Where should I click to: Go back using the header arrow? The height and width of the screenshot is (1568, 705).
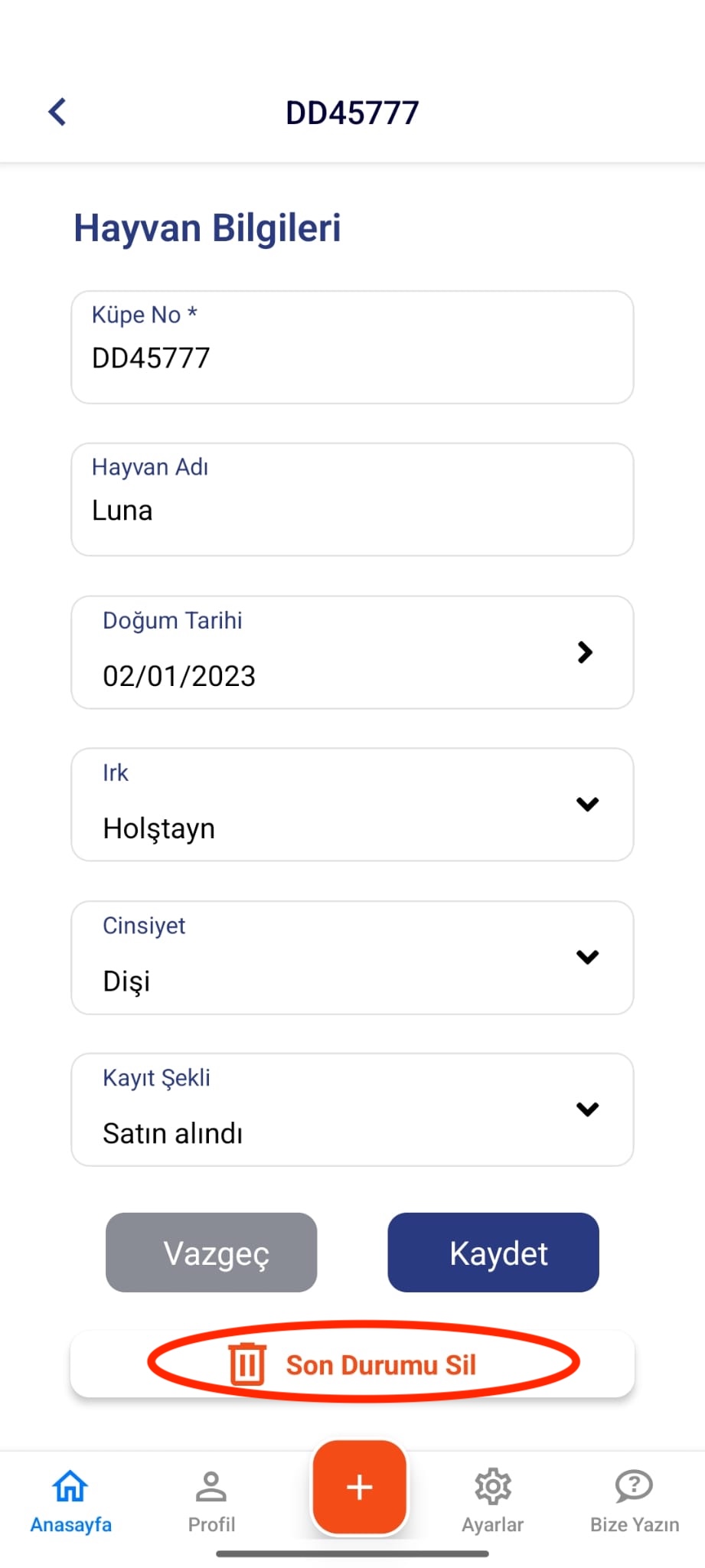pyautogui.click(x=58, y=112)
